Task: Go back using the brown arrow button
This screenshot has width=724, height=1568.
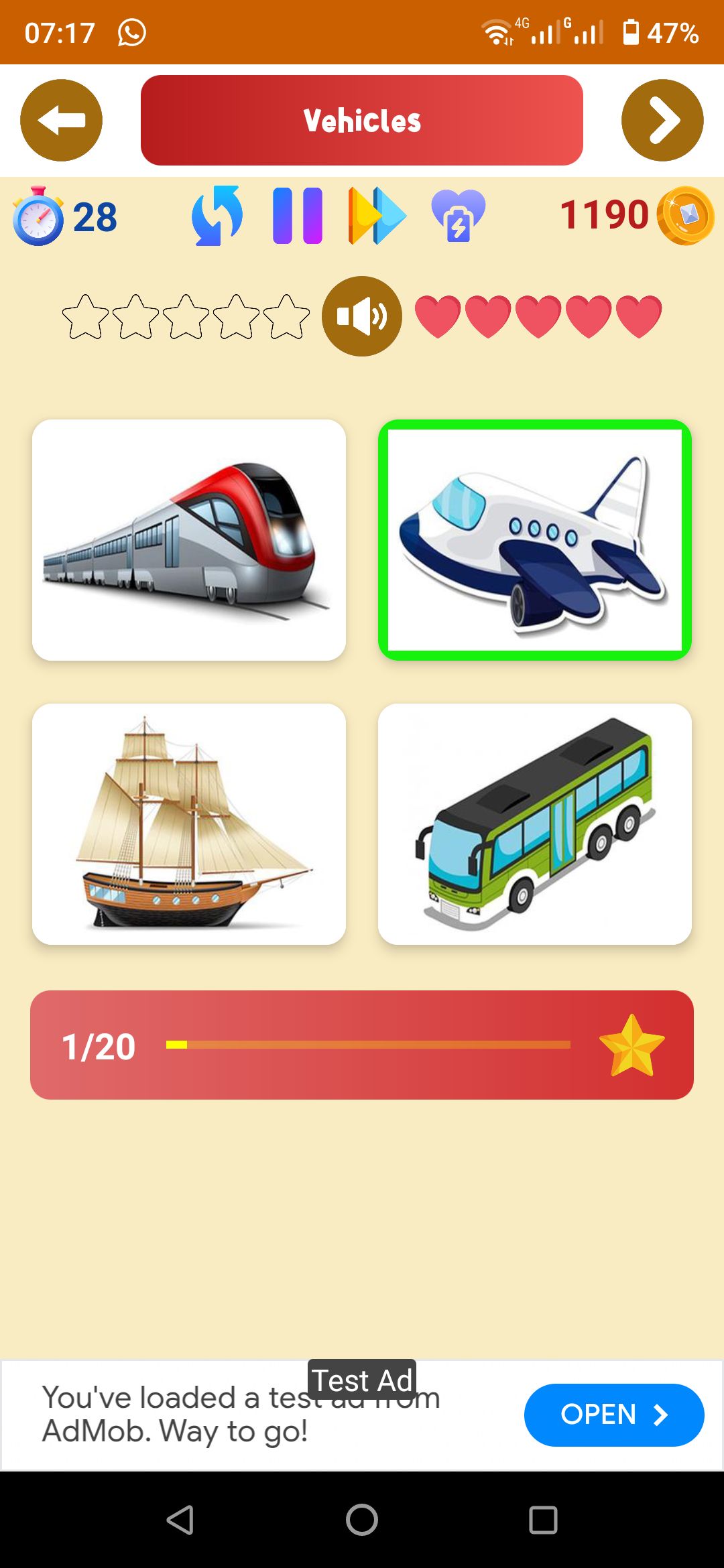Action: [x=61, y=121]
